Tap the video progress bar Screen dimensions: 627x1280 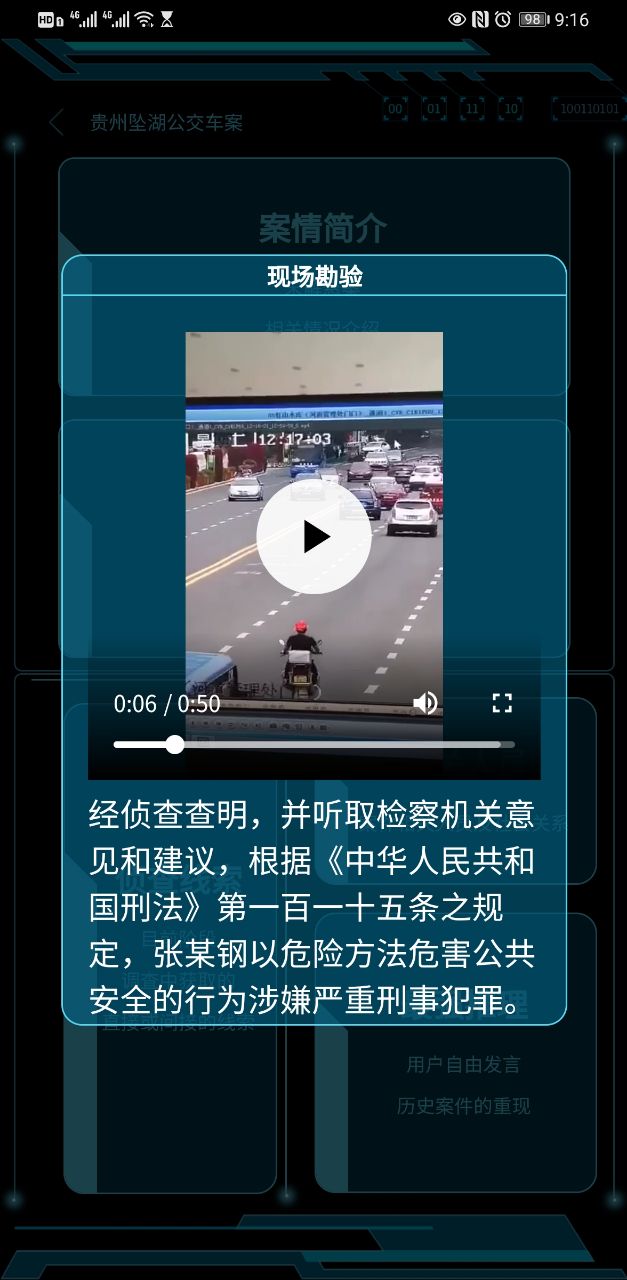tap(314, 744)
